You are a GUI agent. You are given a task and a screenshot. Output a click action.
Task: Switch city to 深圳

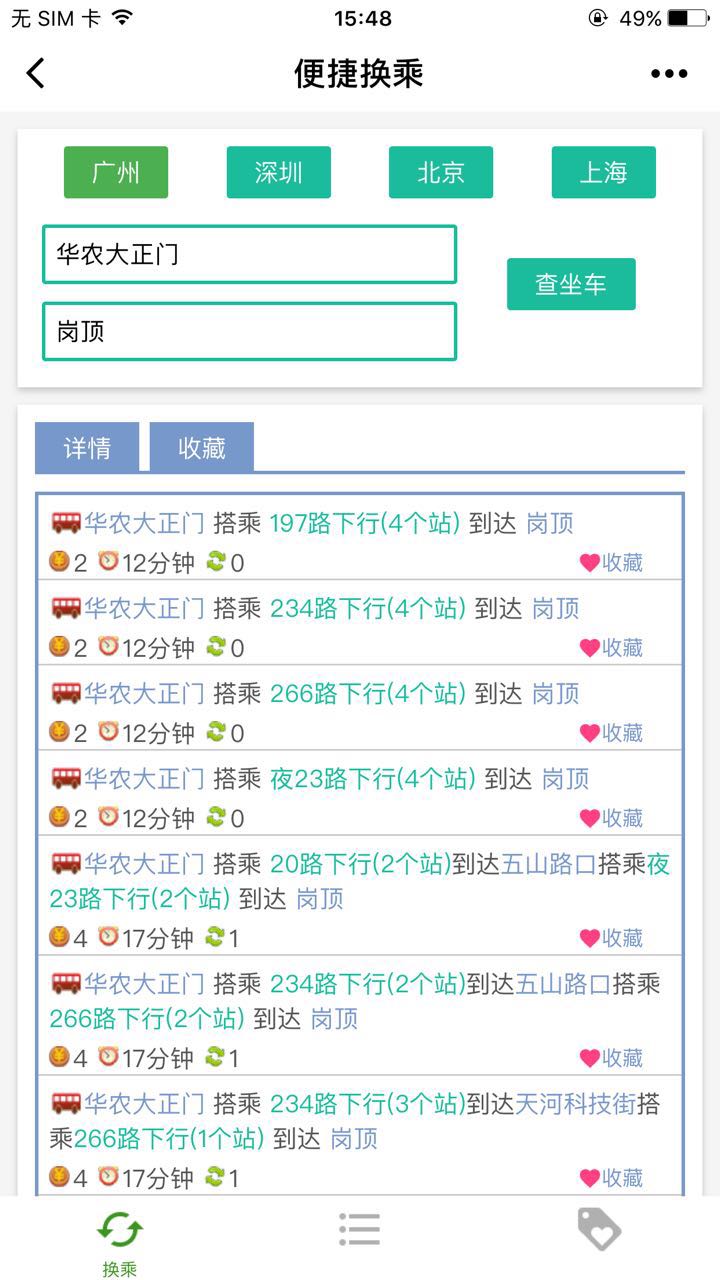click(278, 173)
